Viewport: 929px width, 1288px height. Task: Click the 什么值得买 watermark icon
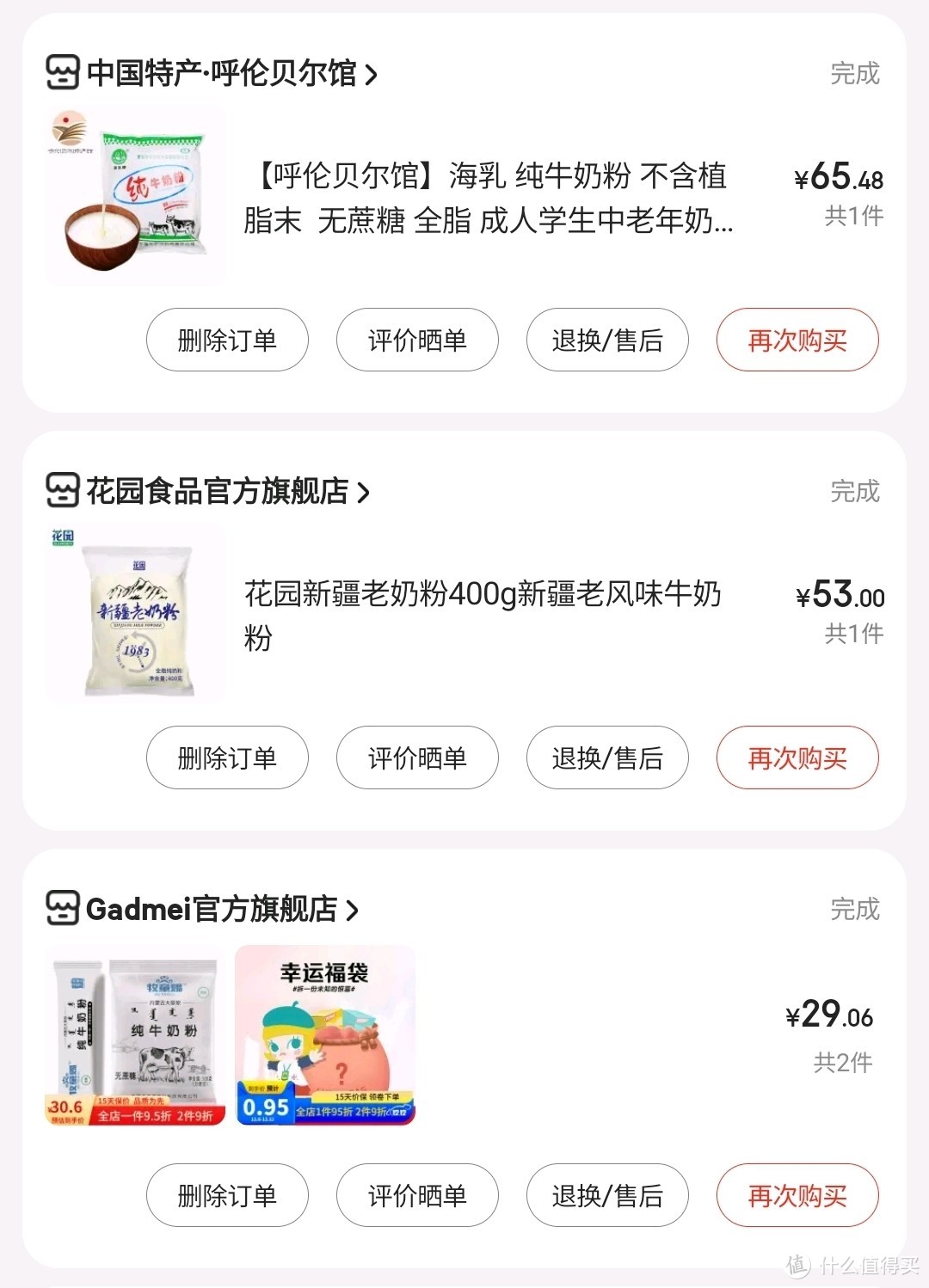coord(797,1264)
